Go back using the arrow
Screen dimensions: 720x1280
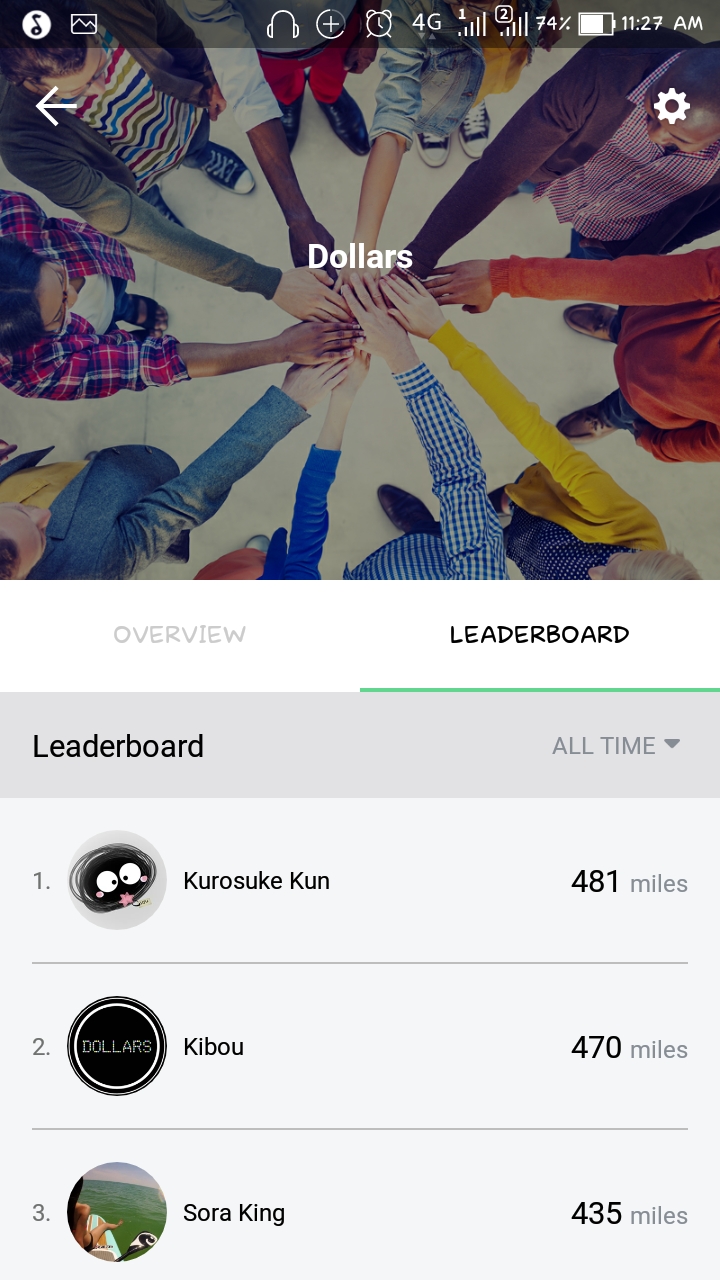click(x=56, y=106)
